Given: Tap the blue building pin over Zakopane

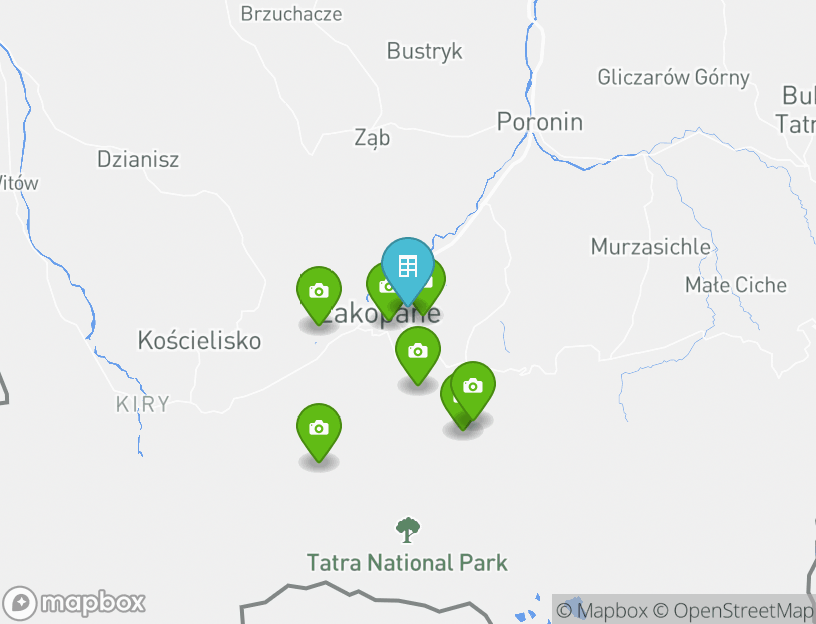Looking at the screenshot, I should pos(407,267).
